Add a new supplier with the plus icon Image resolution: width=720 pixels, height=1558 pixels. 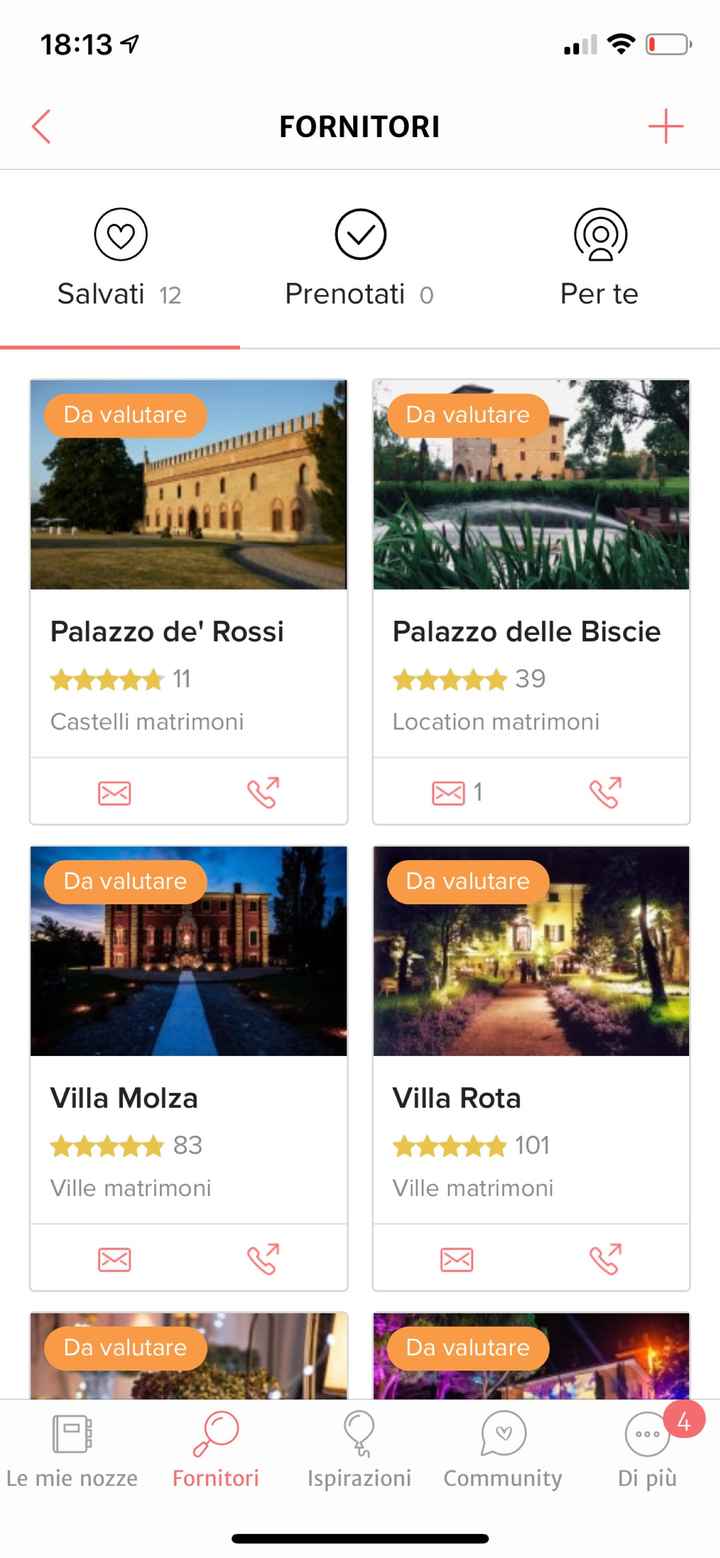[665, 126]
